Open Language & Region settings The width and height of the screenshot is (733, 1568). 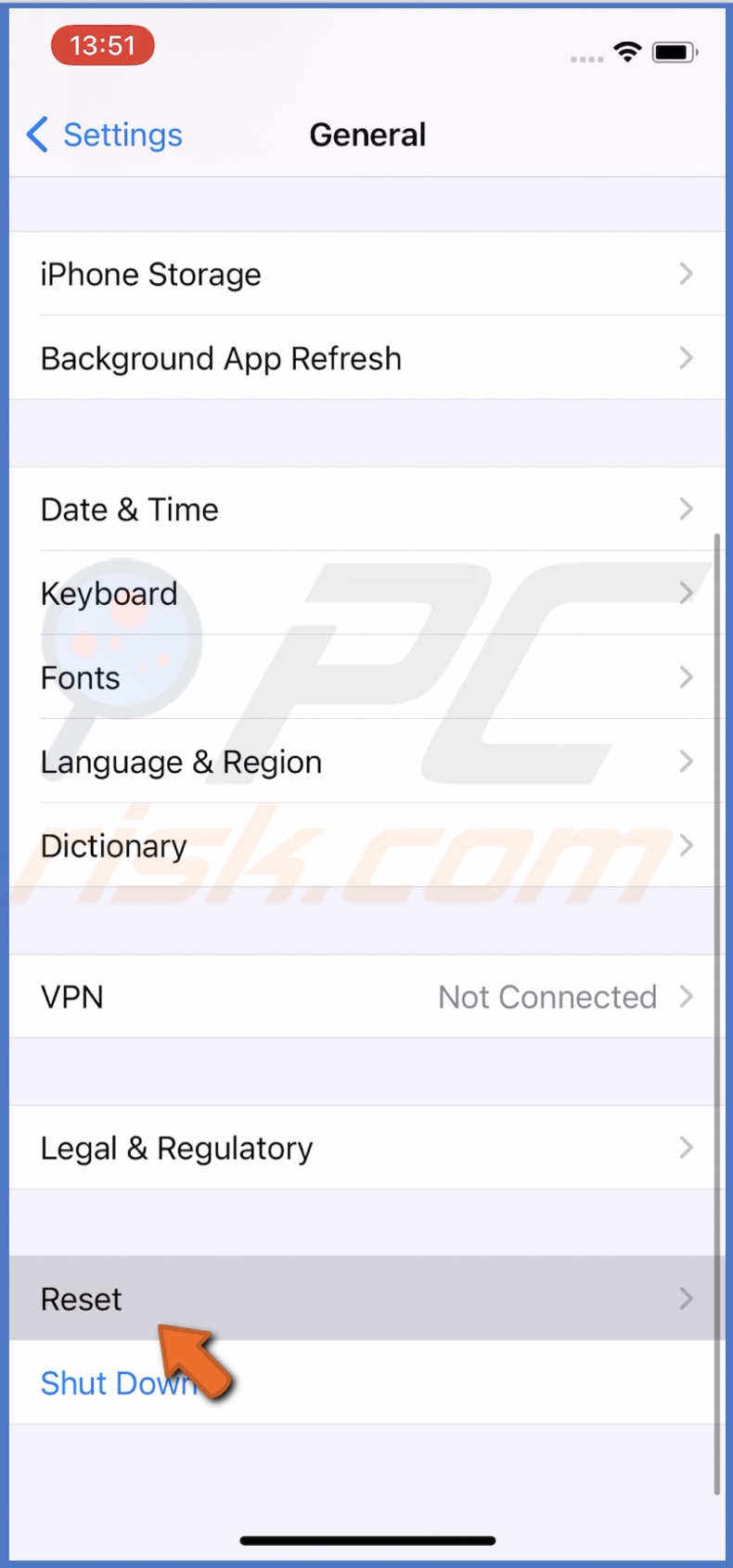point(366,763)
